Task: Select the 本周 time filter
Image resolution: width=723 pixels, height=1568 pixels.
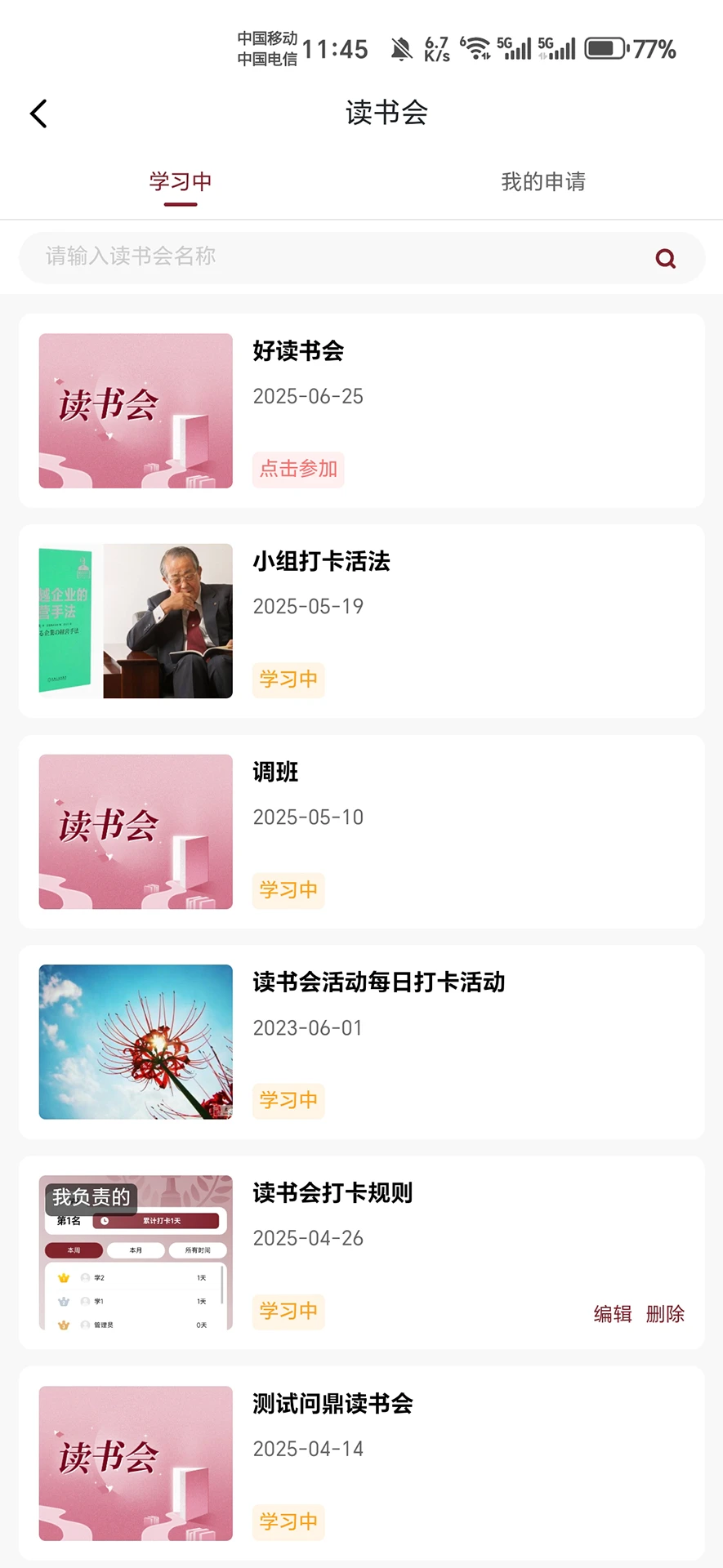Action: pos(73,1250)
